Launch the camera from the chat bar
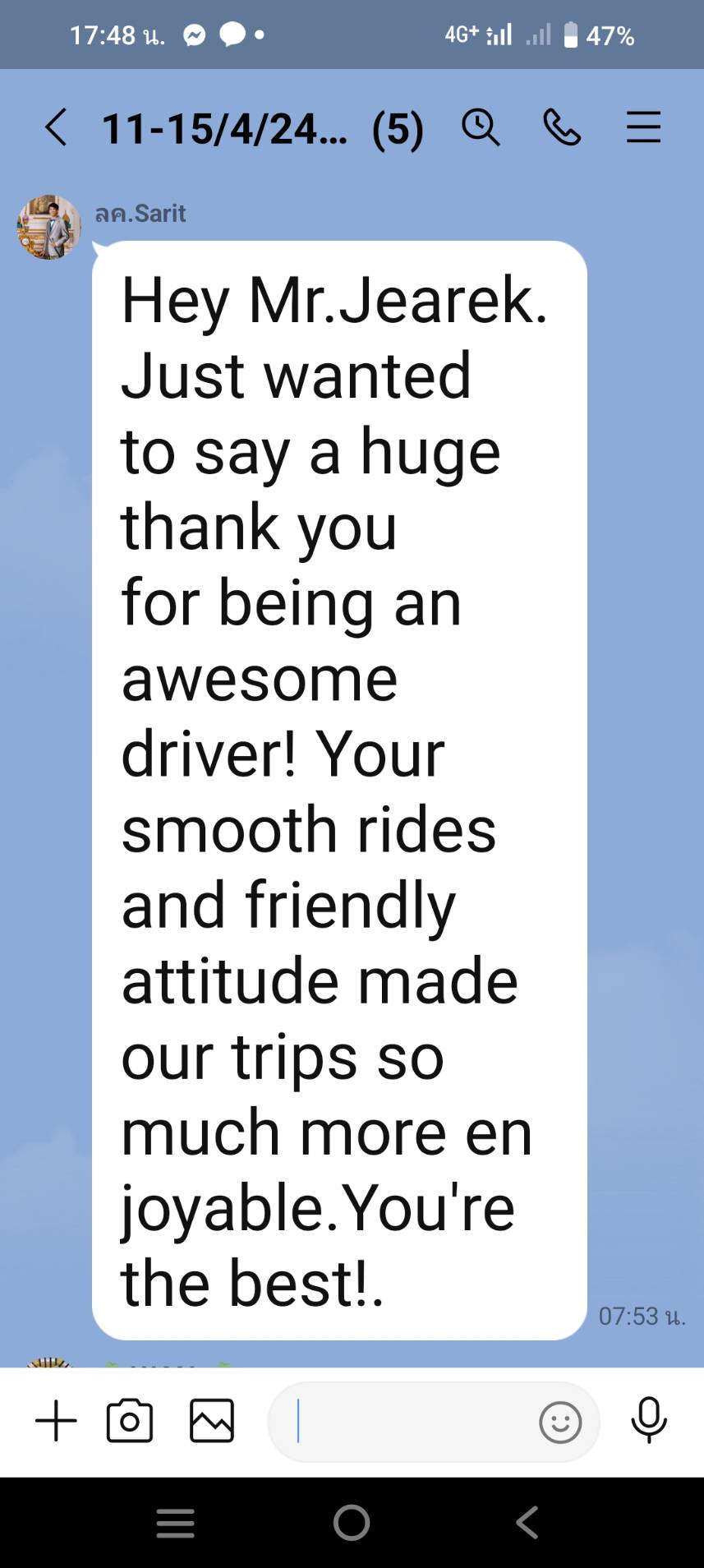The image size is (704, 1568). coord(130,1421)
